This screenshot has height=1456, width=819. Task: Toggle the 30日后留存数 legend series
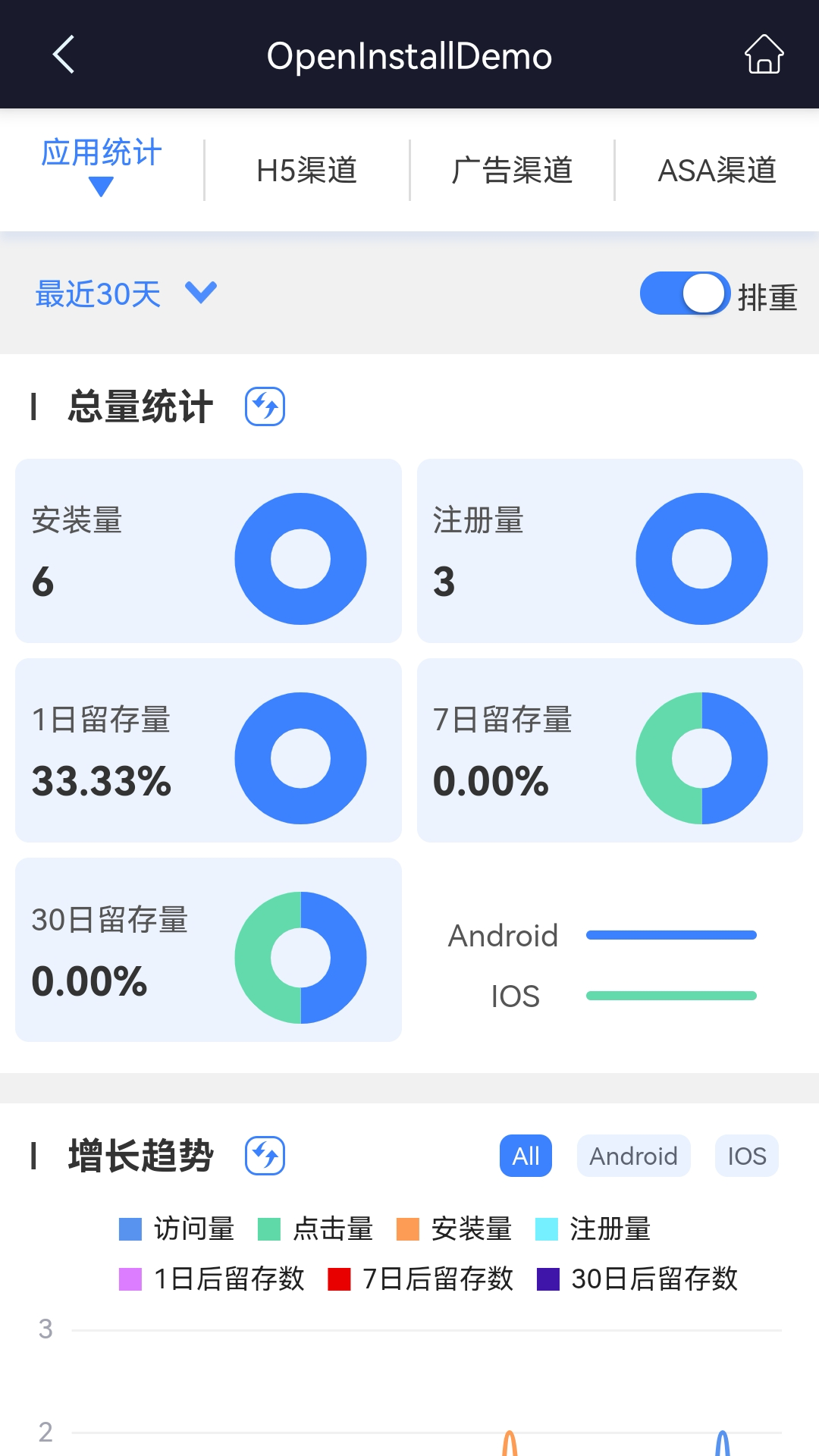click(638, 1279)
